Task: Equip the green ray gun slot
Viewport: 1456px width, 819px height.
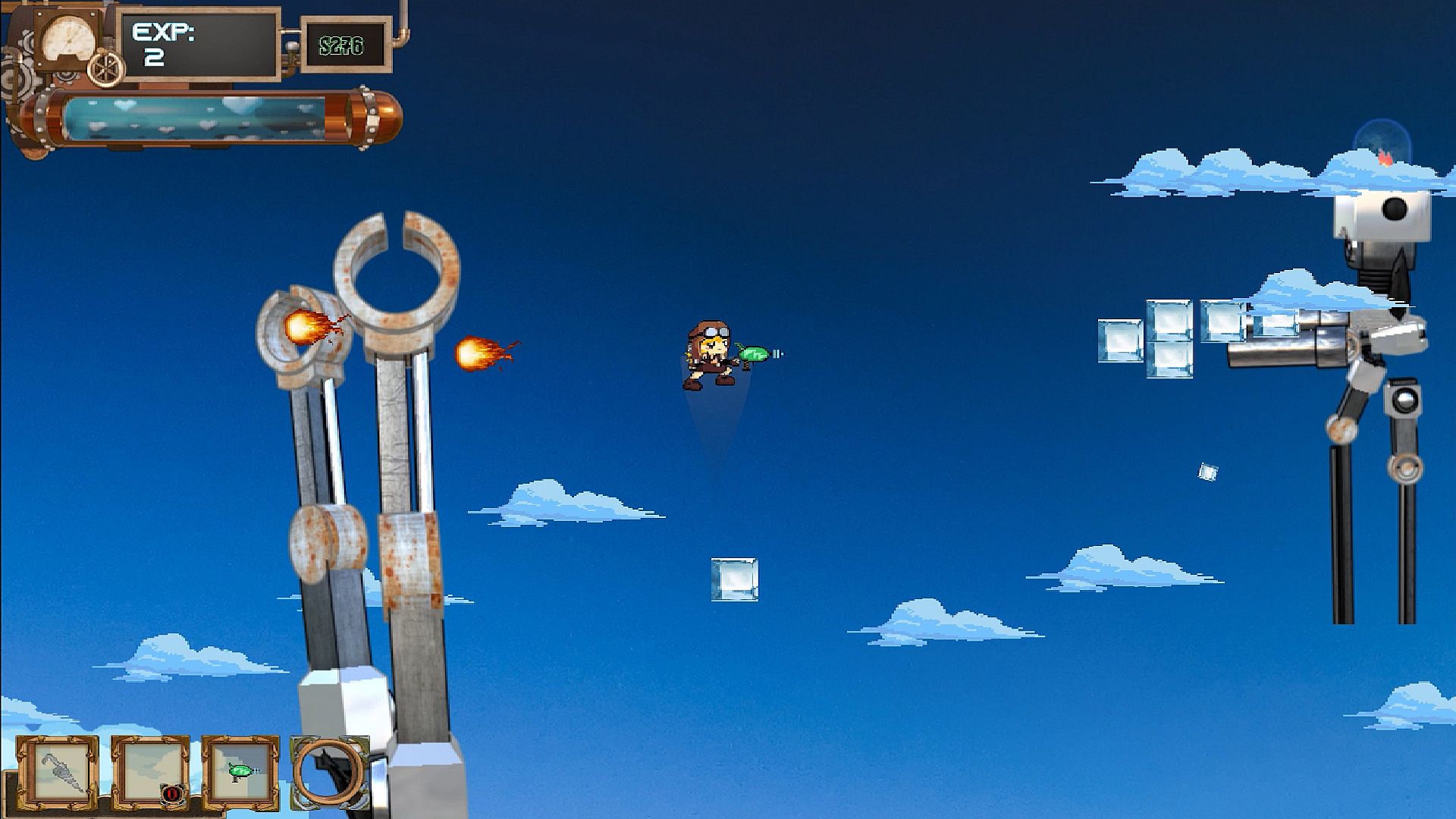Action: (x=240, y=773)
